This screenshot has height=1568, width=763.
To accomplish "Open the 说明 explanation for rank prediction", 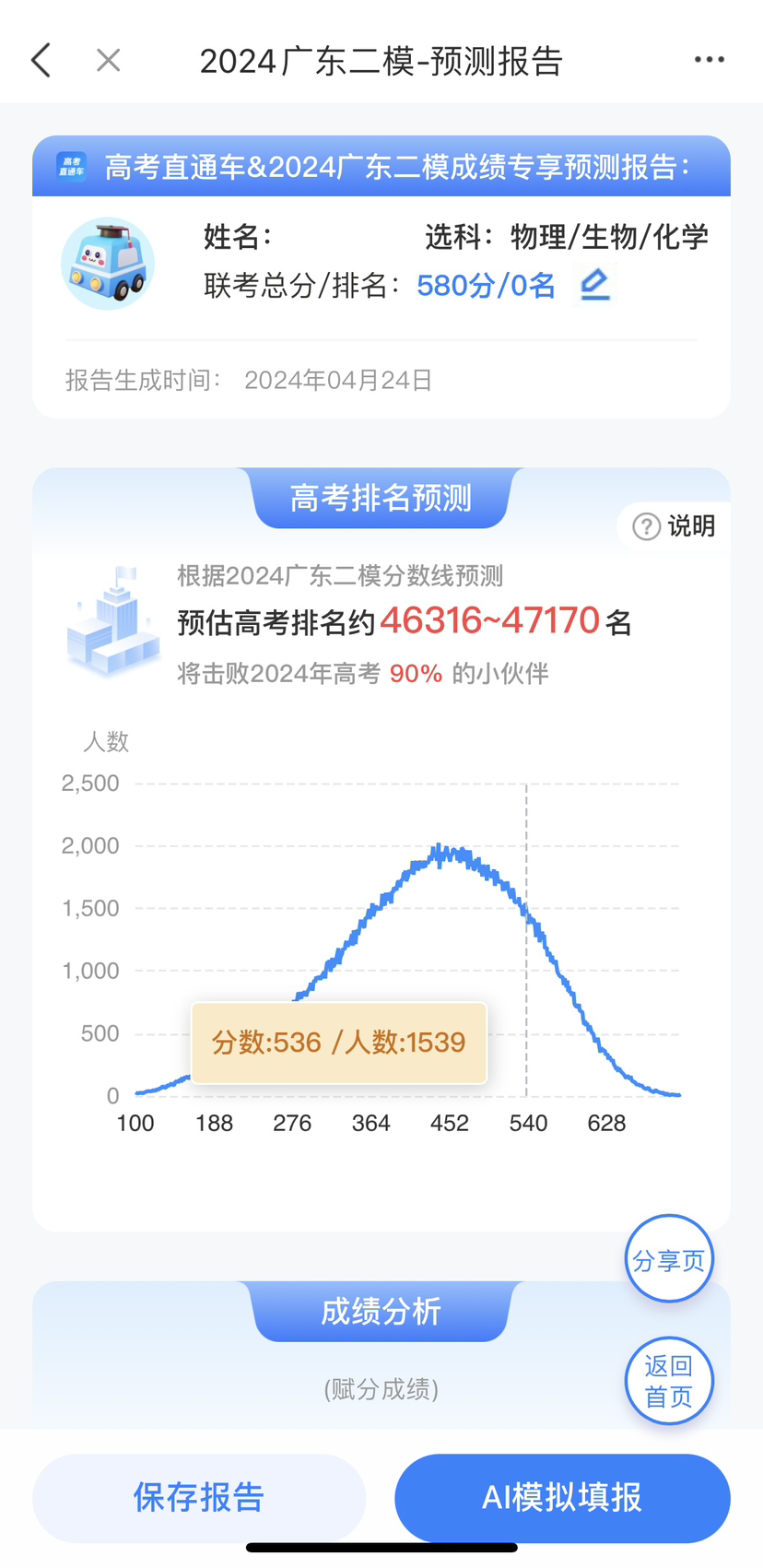I will [x=675, y=526].
